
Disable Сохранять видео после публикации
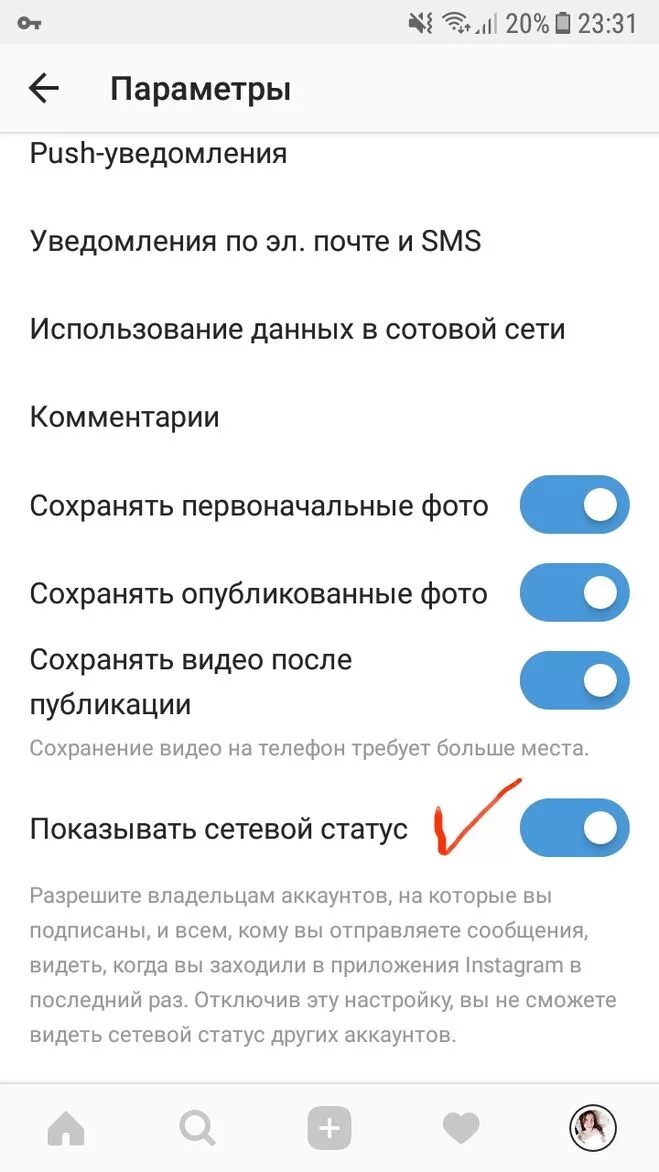click(x=575, y=680)
